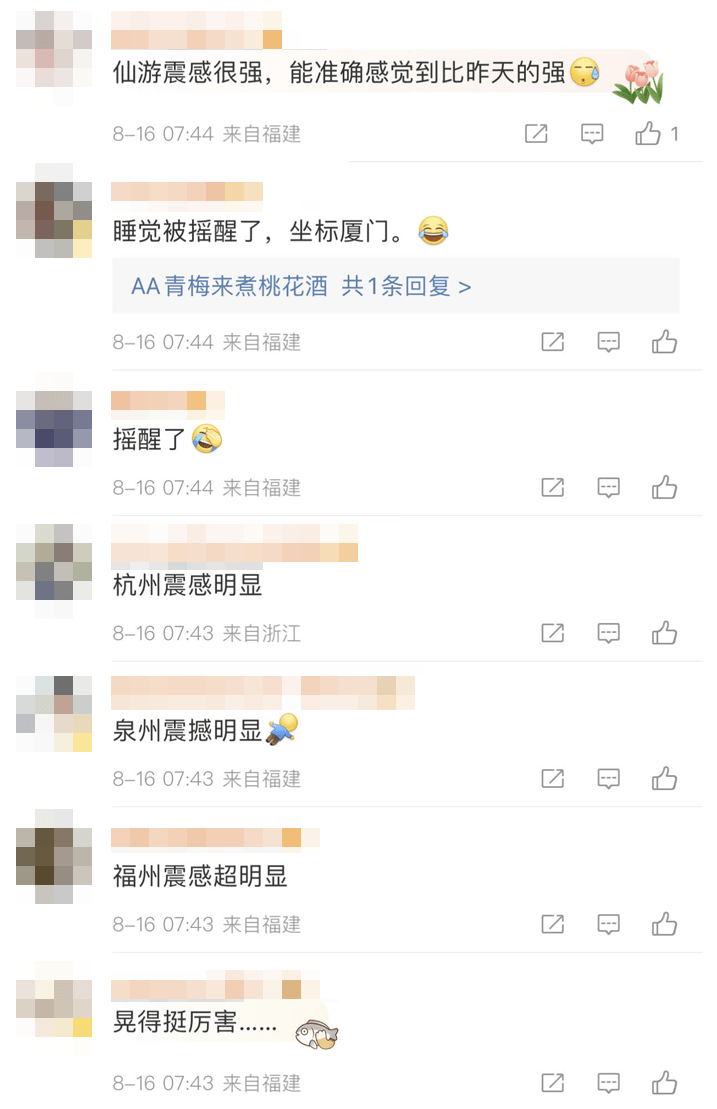Screen dimensions: 717x1109
Task: Reply to the 仙游震感很强 comment
Action: pyautogui.click(x=593, y=134)
